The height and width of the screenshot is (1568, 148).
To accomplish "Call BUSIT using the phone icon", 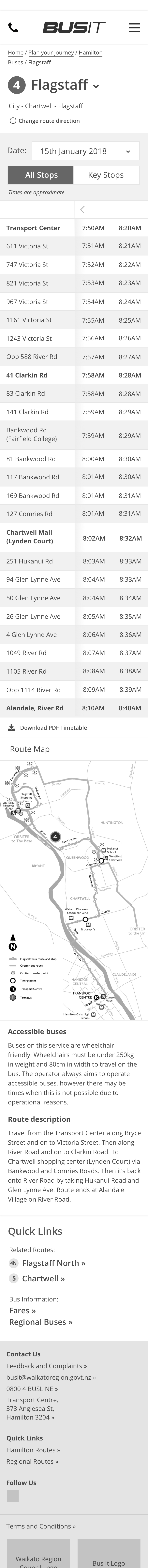I will [13, 27].
